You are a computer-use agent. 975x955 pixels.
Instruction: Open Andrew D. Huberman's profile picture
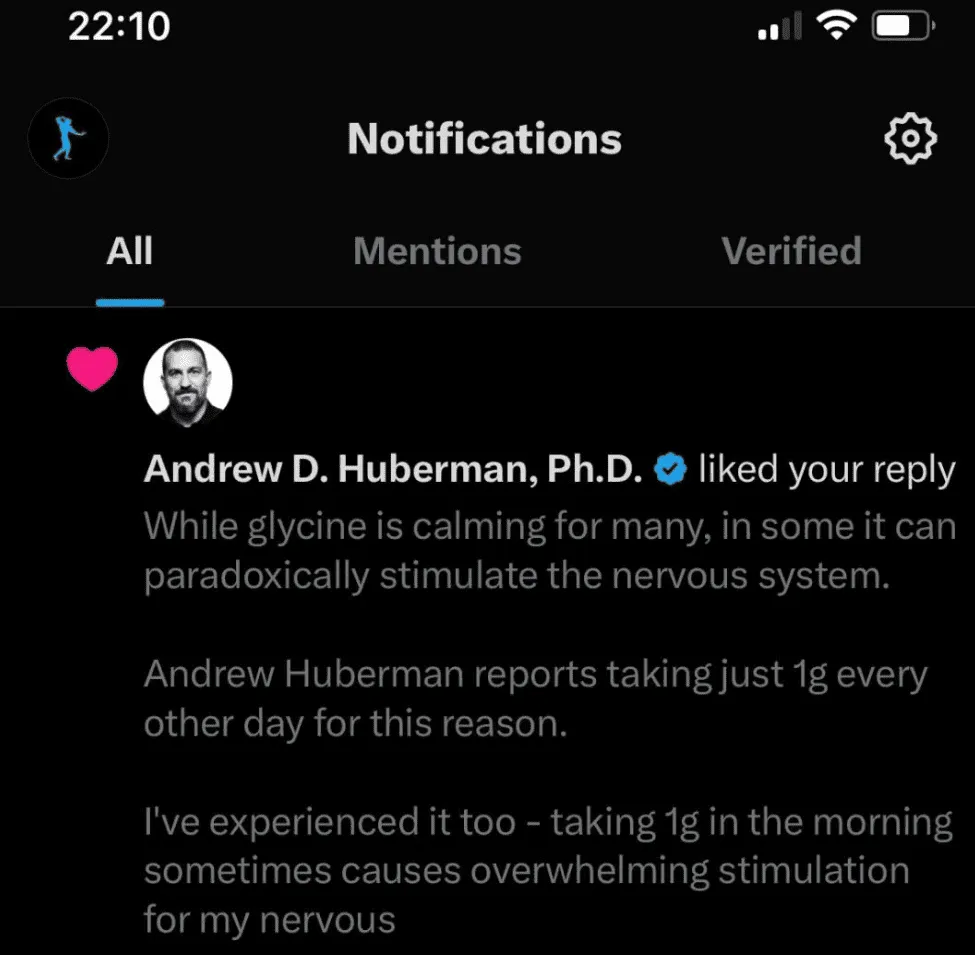tap(188, 382)
